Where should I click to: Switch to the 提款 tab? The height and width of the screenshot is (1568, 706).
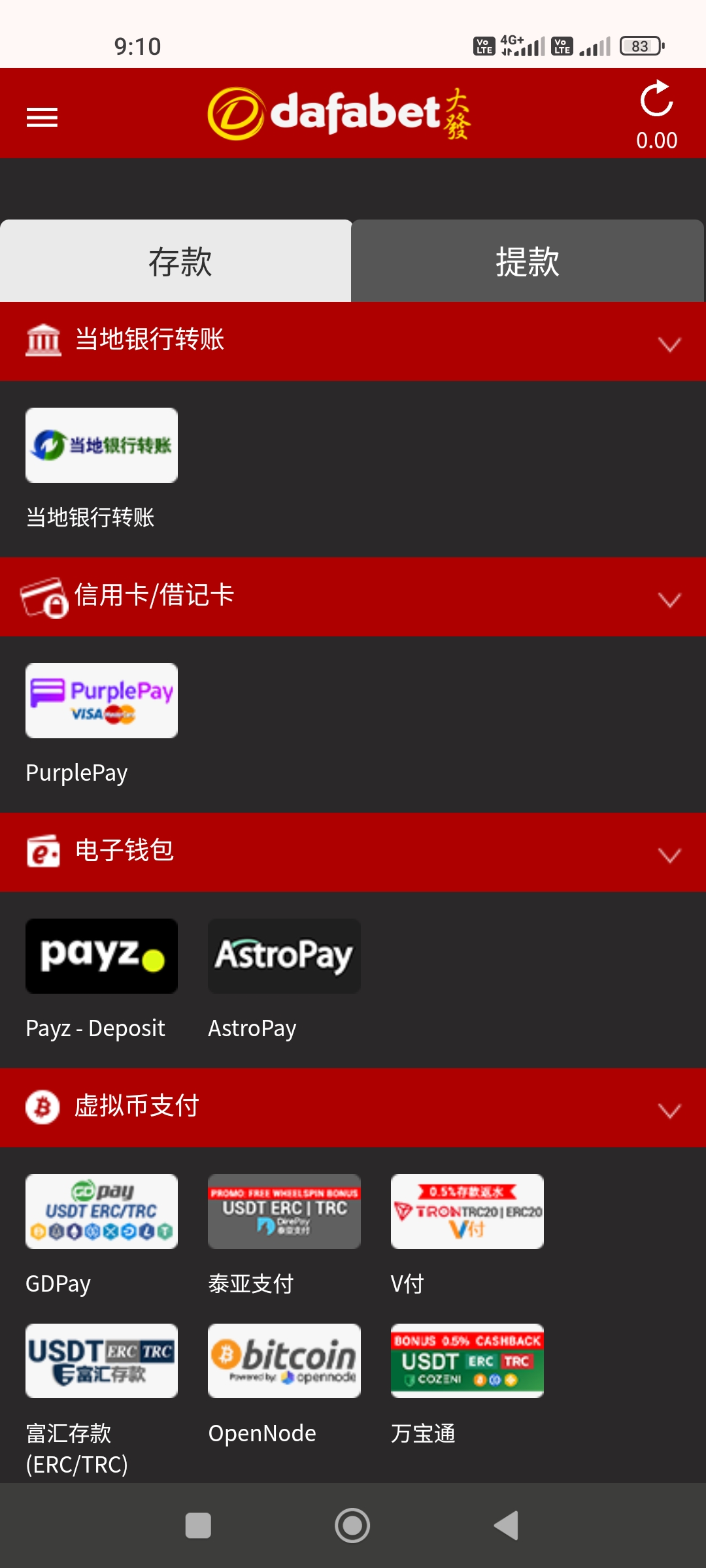tap(527, 262)
